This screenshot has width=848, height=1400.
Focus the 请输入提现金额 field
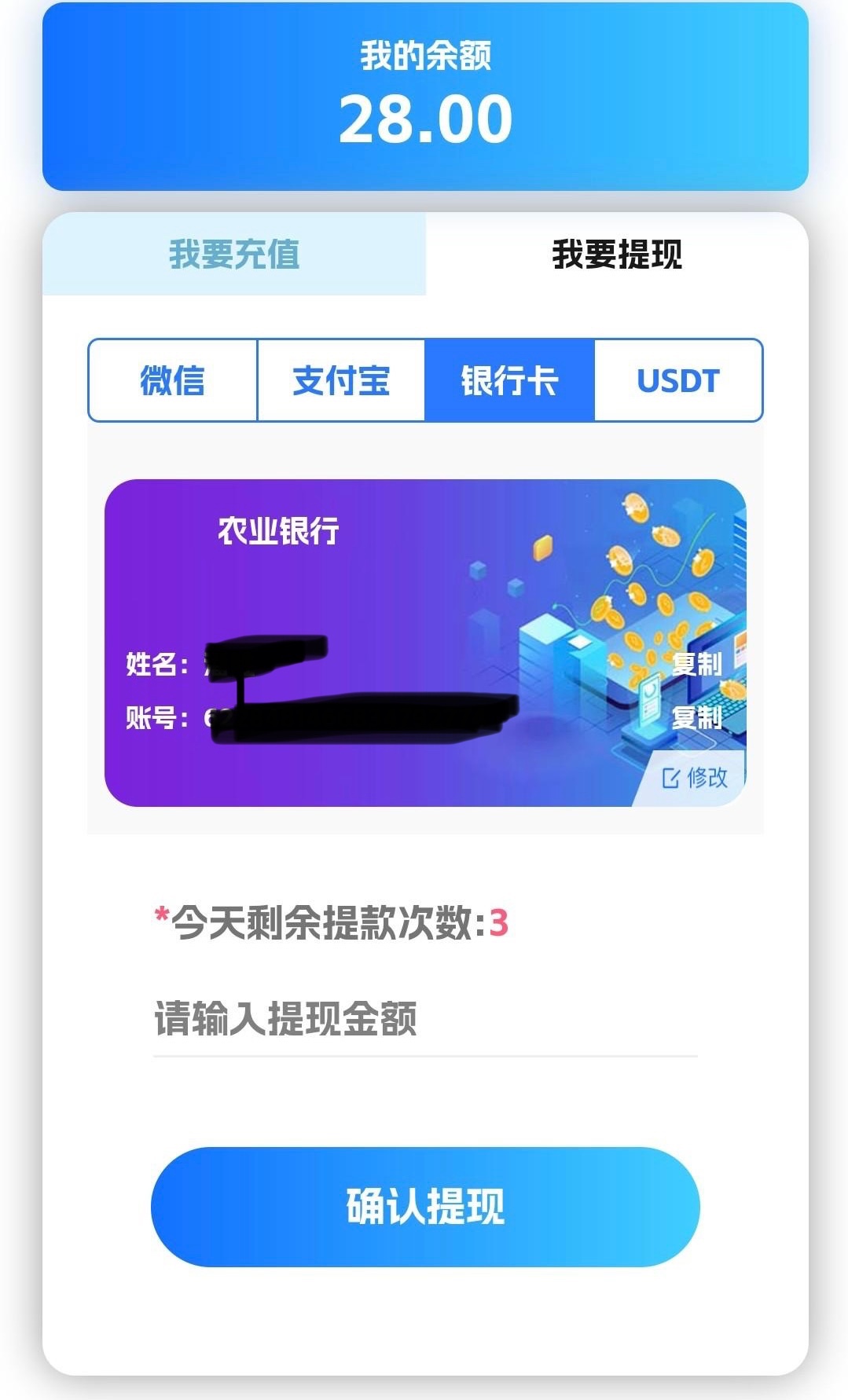(424, 1019)
